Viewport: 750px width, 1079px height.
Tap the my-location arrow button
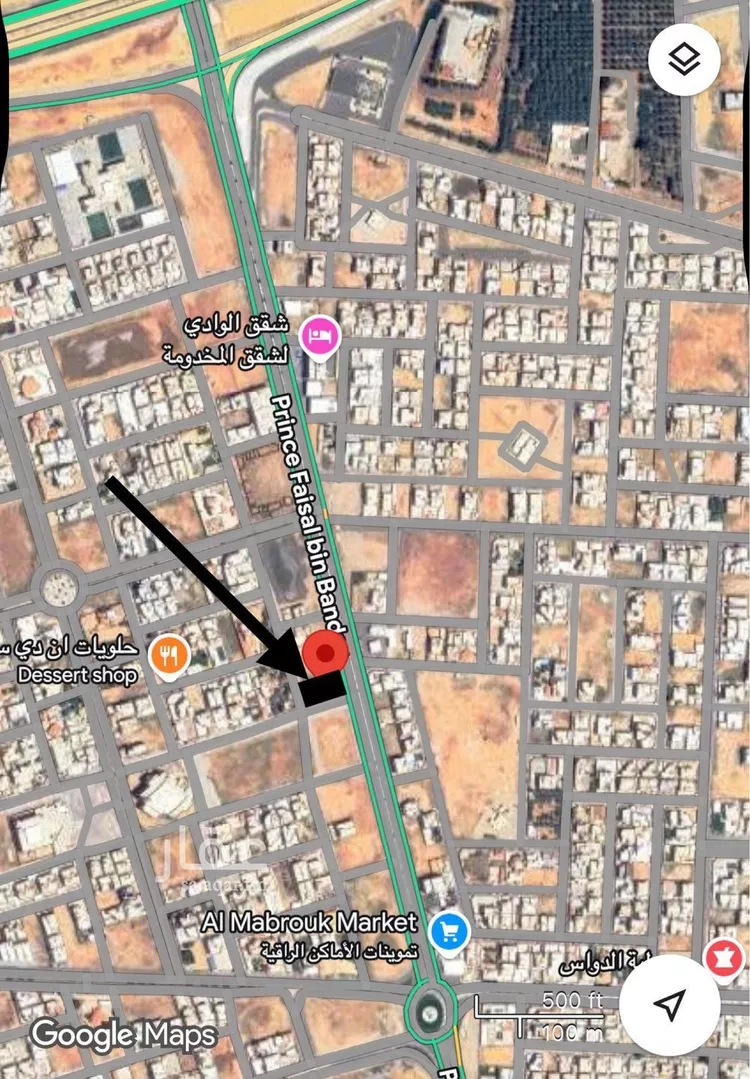(670, 1004)
